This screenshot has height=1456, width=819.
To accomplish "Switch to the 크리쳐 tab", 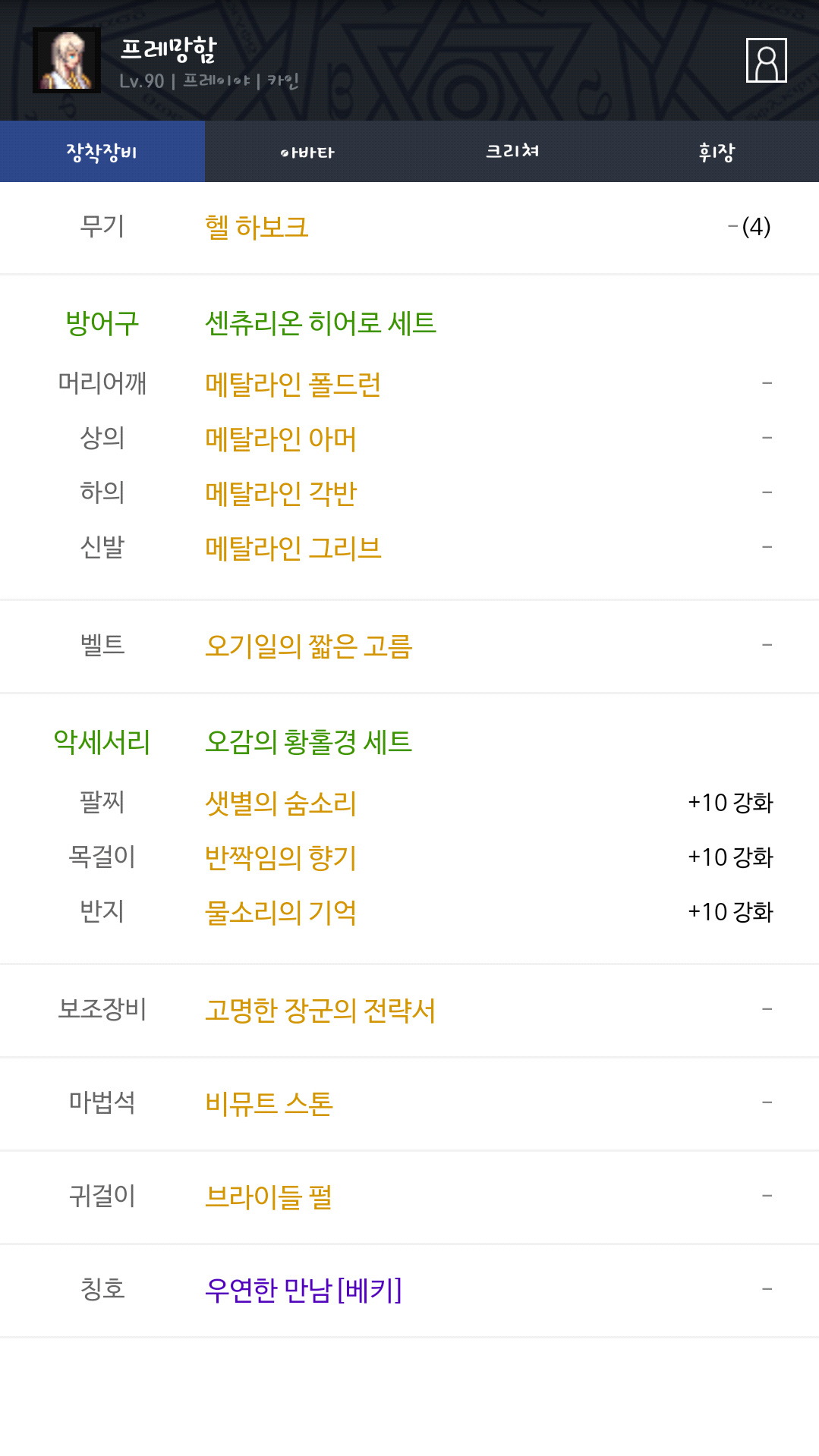I will pyautogui.click(x=512, y=152).
